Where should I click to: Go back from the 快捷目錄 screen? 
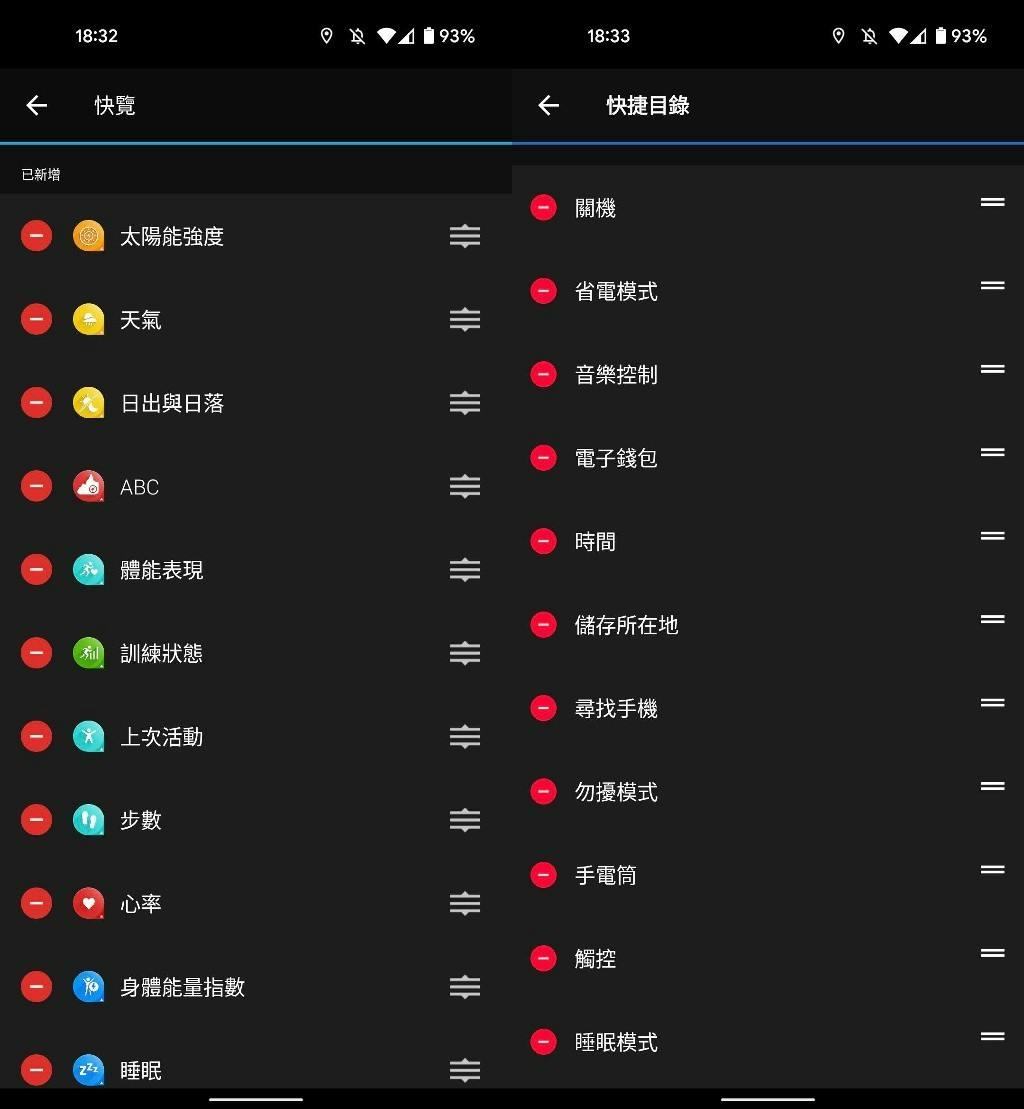point(548,105)
